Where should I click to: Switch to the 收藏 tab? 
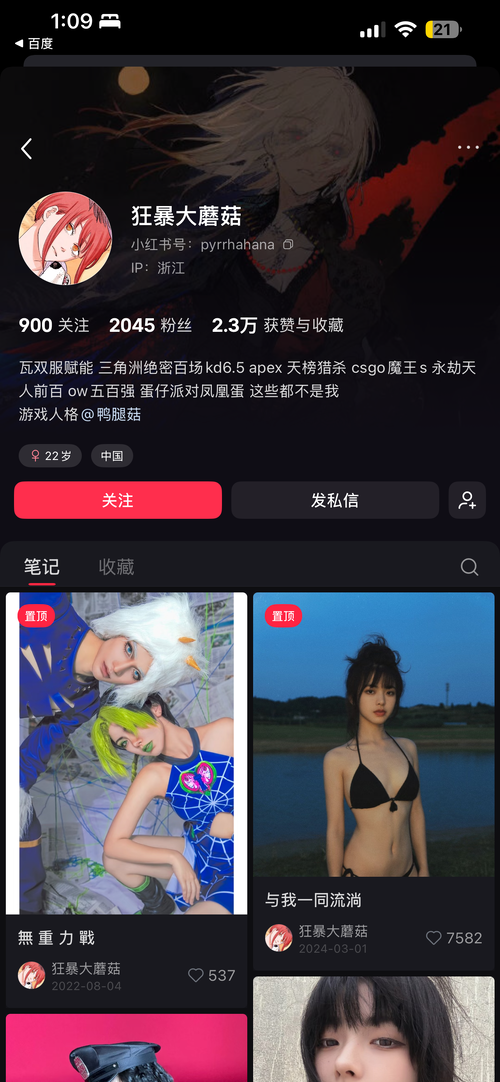pos(116,567)
